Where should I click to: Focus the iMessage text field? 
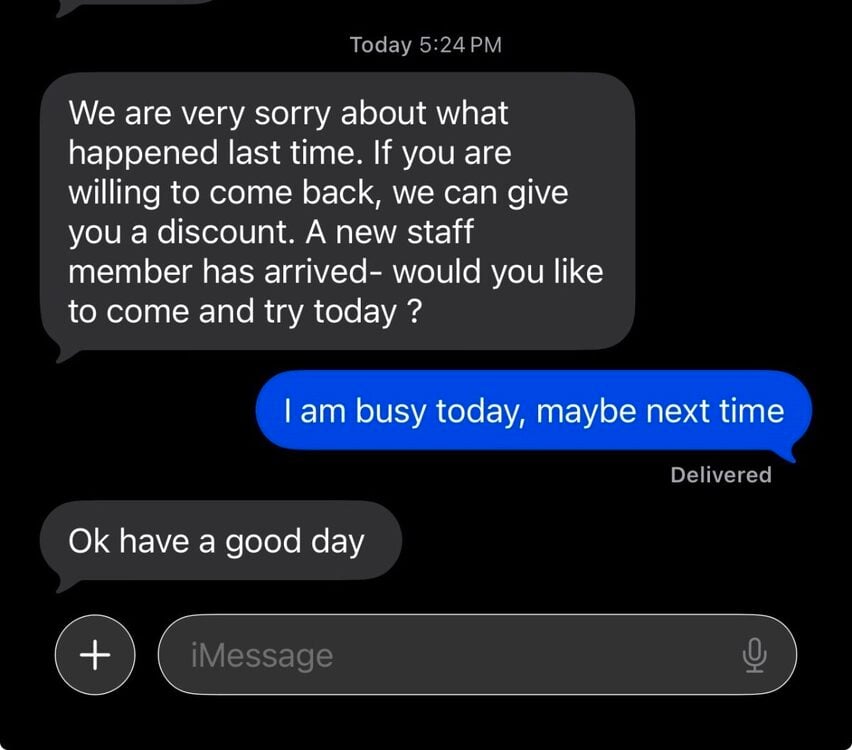coord(440,655)
